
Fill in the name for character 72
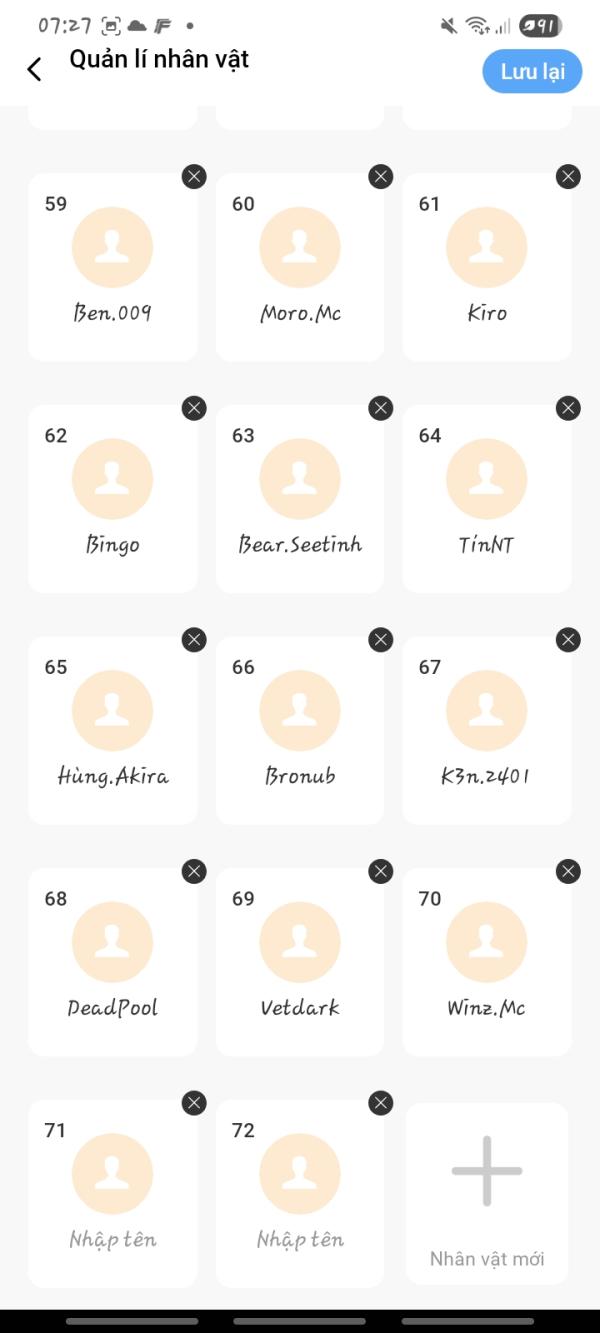[300, 1240]
